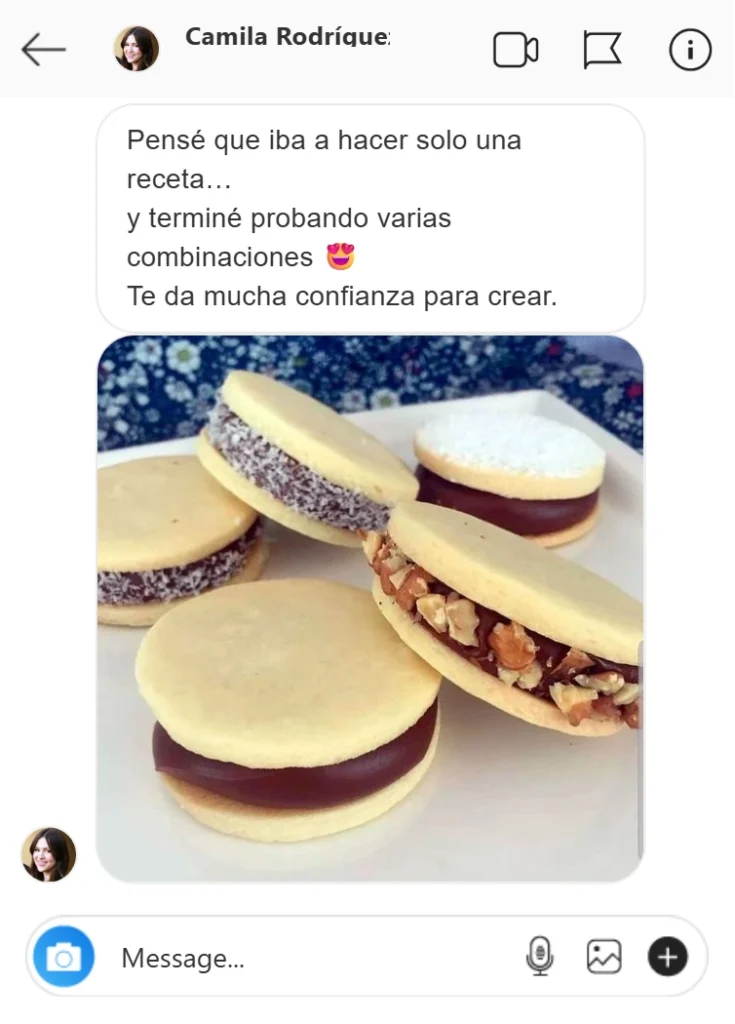The width and height of the screenshot is (735, 1024).
Task: Open the plus menu for more options
Action: tap(667, 957)
